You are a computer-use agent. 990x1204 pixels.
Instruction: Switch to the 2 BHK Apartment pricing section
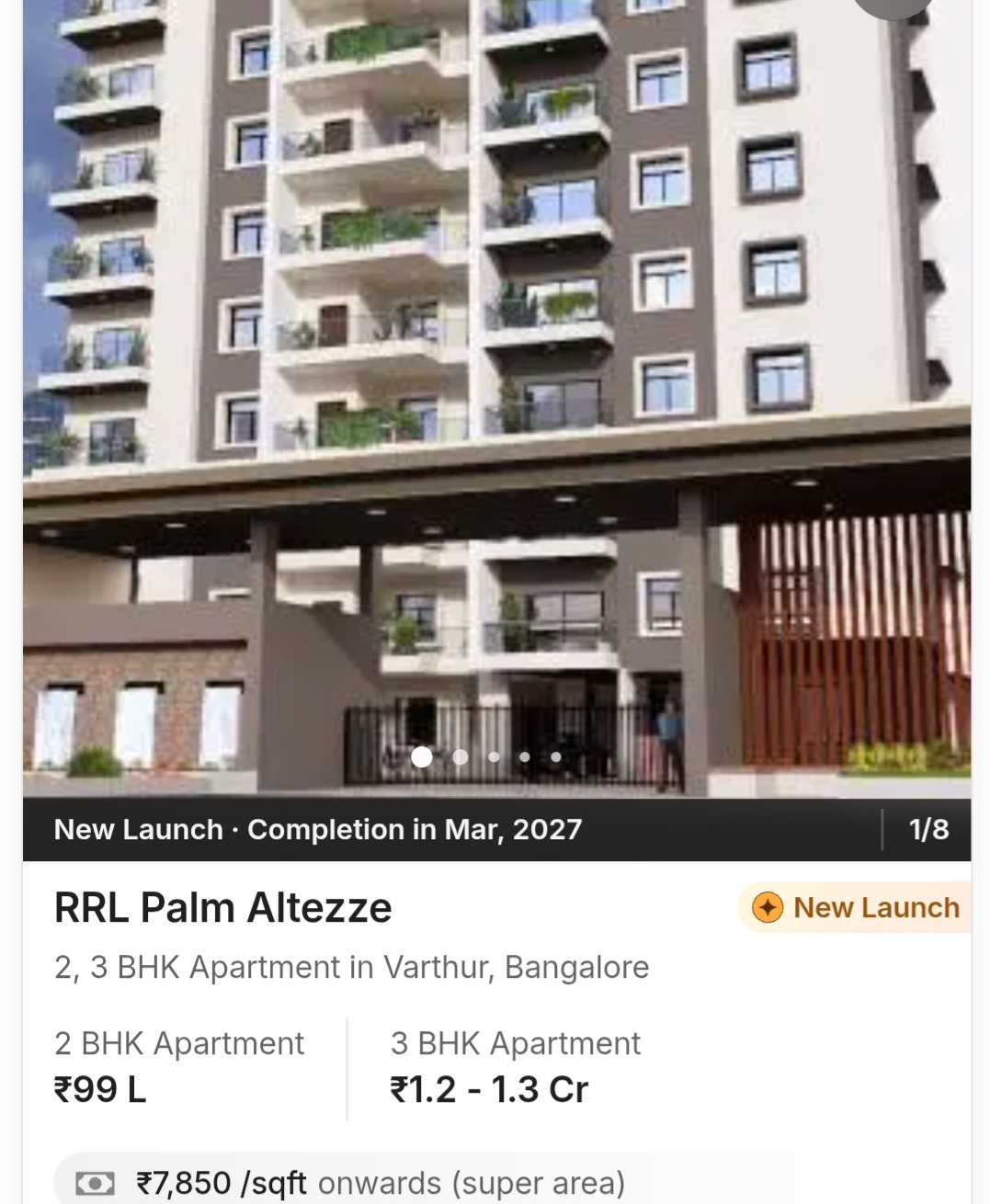(178, 1066)
